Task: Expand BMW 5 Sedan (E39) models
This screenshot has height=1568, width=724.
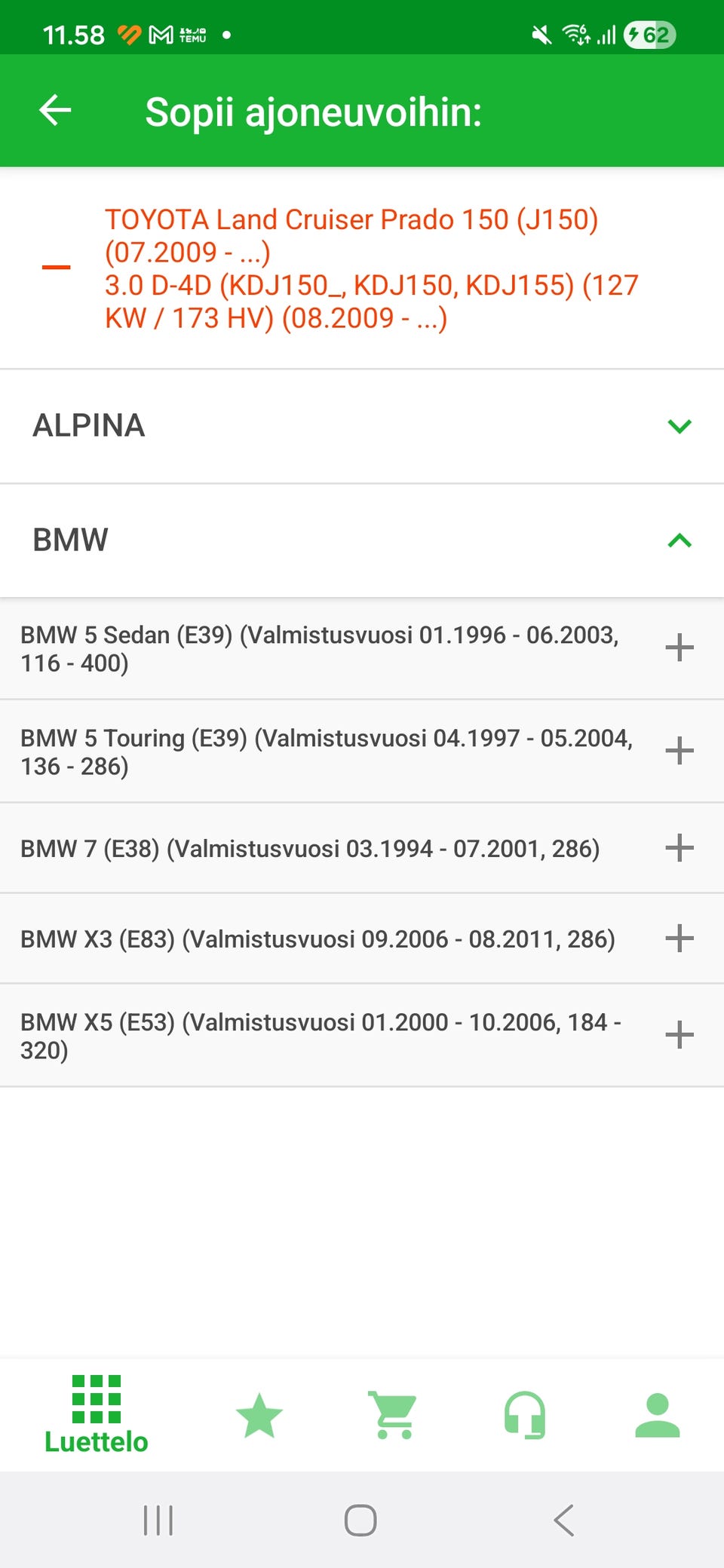Action: 679,648
